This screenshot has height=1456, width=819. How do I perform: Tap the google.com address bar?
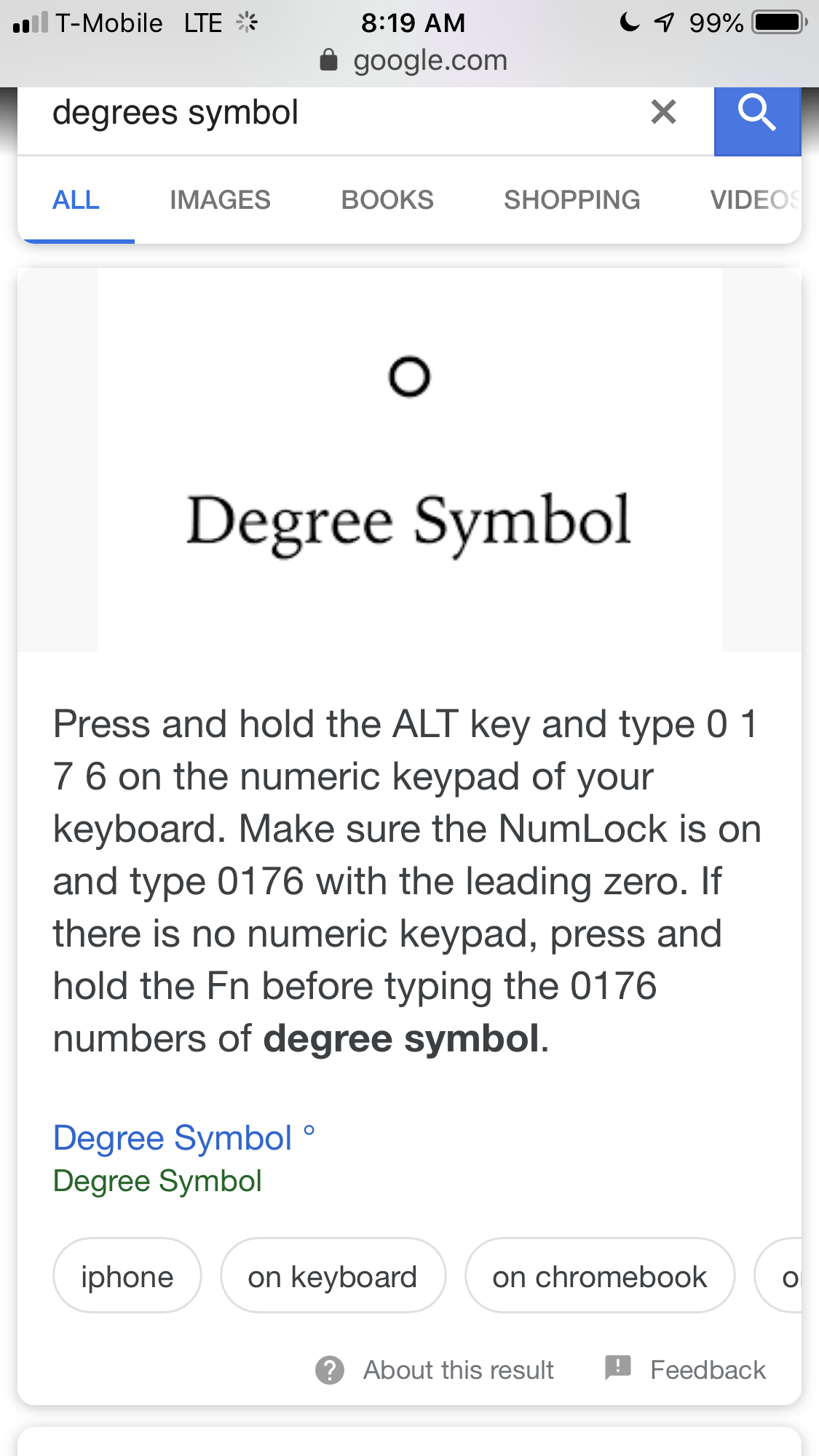(414, 61)
